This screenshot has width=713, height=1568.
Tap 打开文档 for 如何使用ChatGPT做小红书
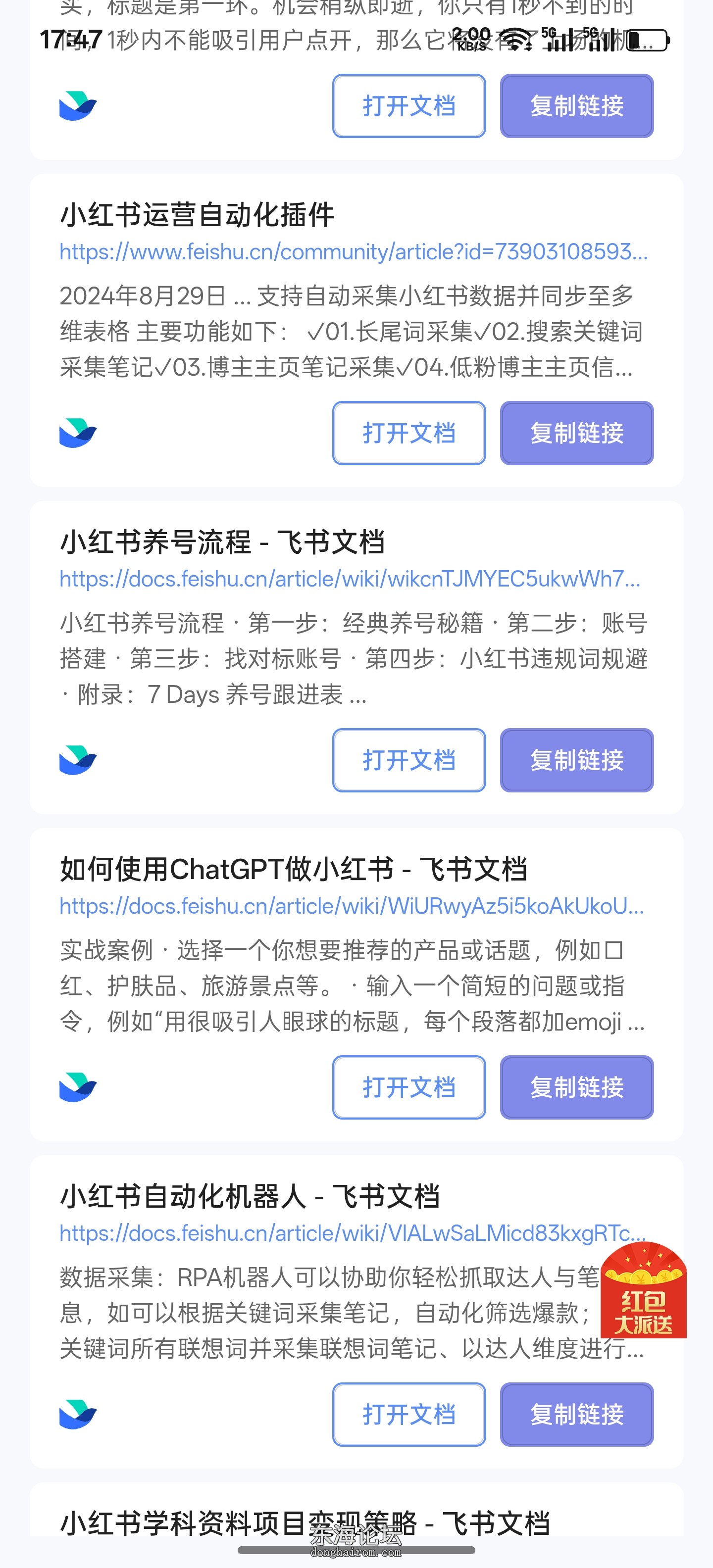tap(408, 1087)
